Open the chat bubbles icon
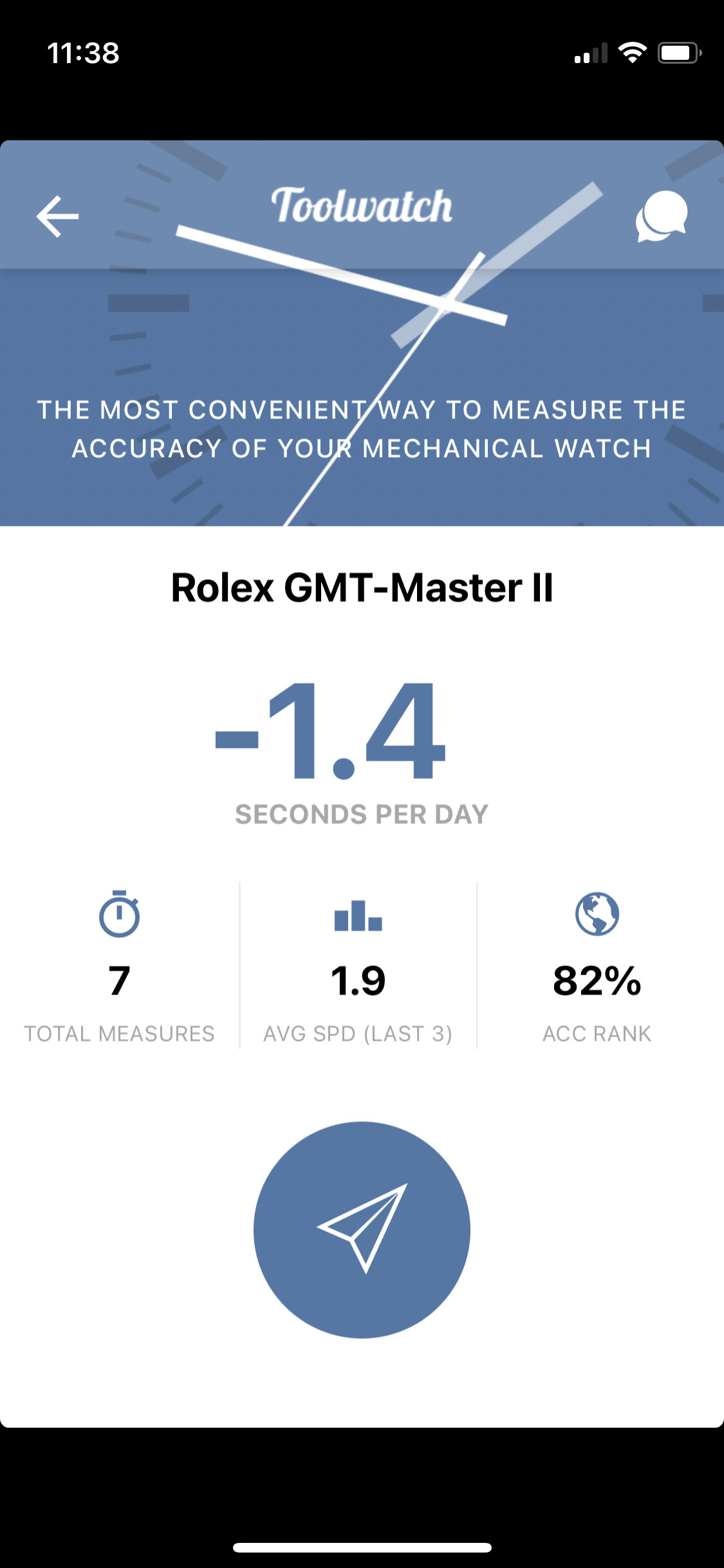The width and height of the screenshot is (724, 1568). click(x=662, y=216)
